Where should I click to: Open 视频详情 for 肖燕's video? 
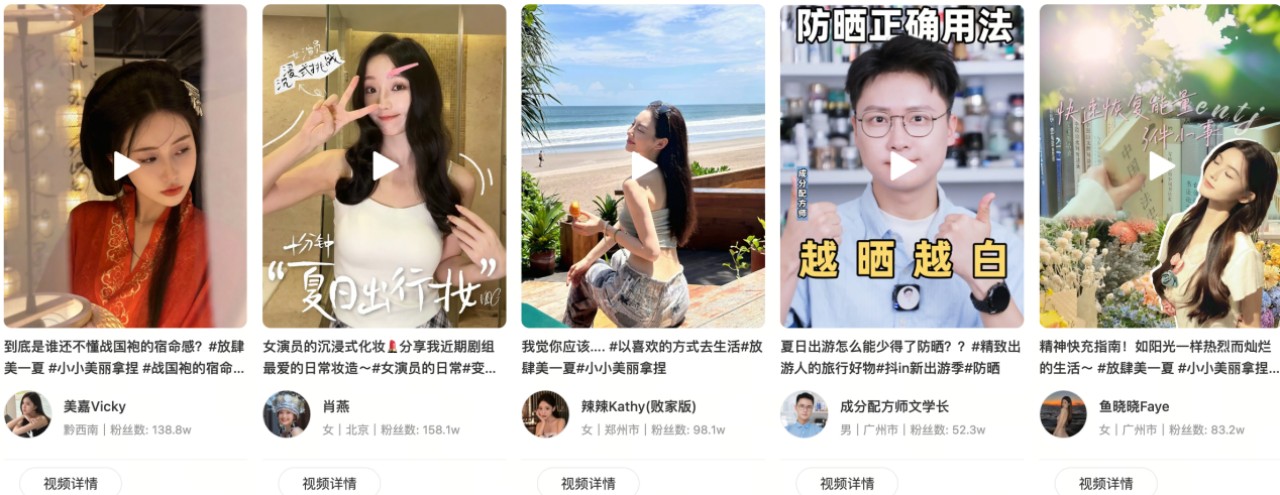pyautogui.click(x=330, y=483)
